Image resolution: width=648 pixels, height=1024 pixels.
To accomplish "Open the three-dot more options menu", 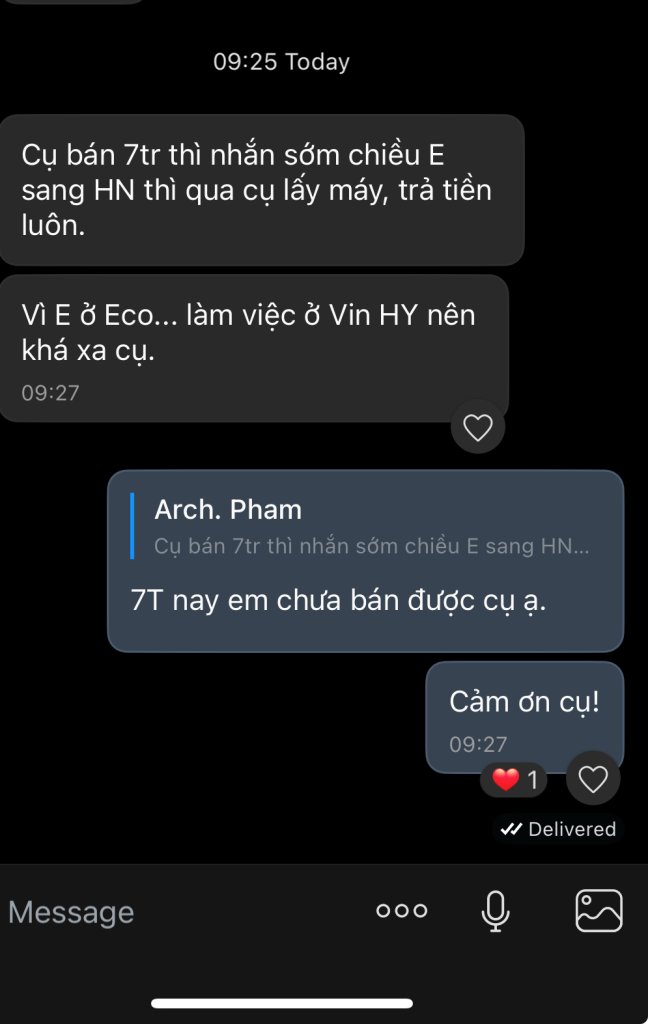I will click(401, 911).
